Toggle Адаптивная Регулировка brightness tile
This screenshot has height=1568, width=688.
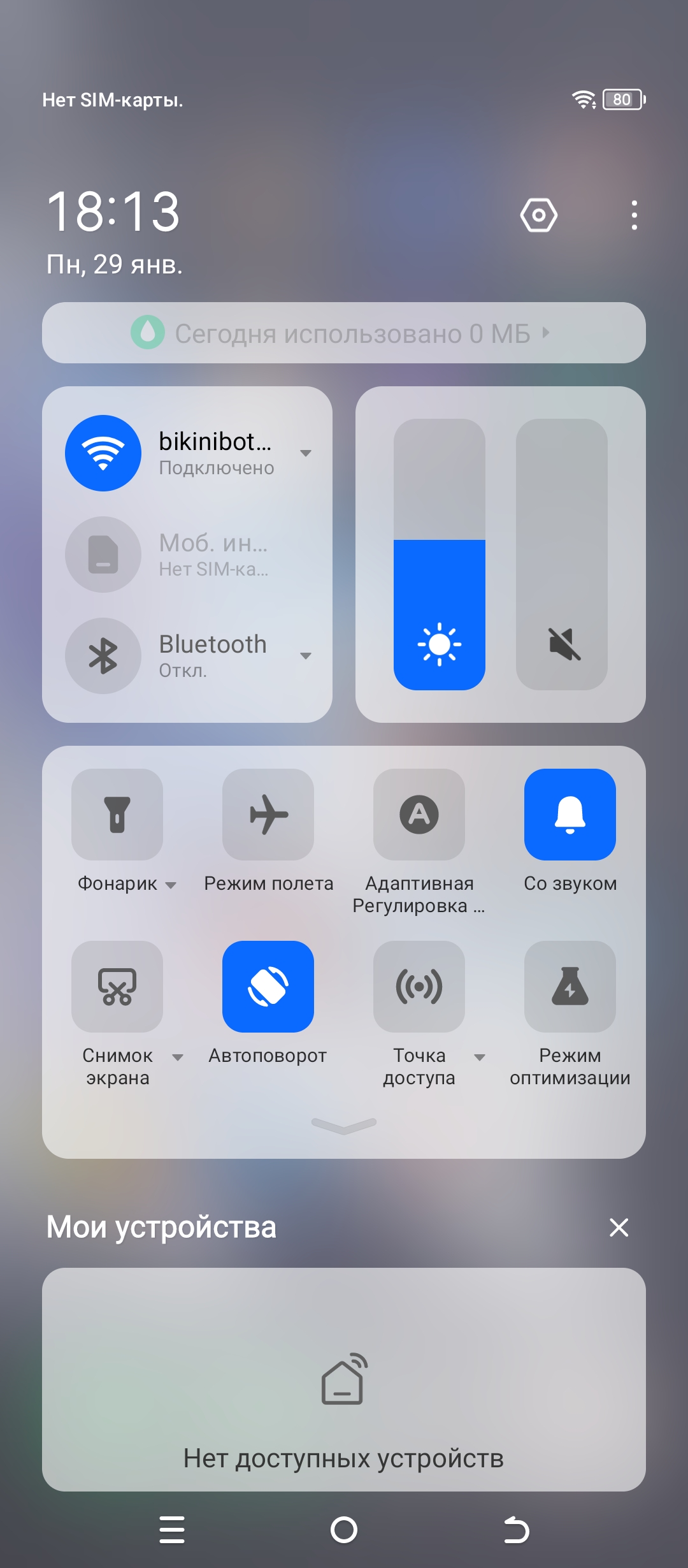coord(419,815)
